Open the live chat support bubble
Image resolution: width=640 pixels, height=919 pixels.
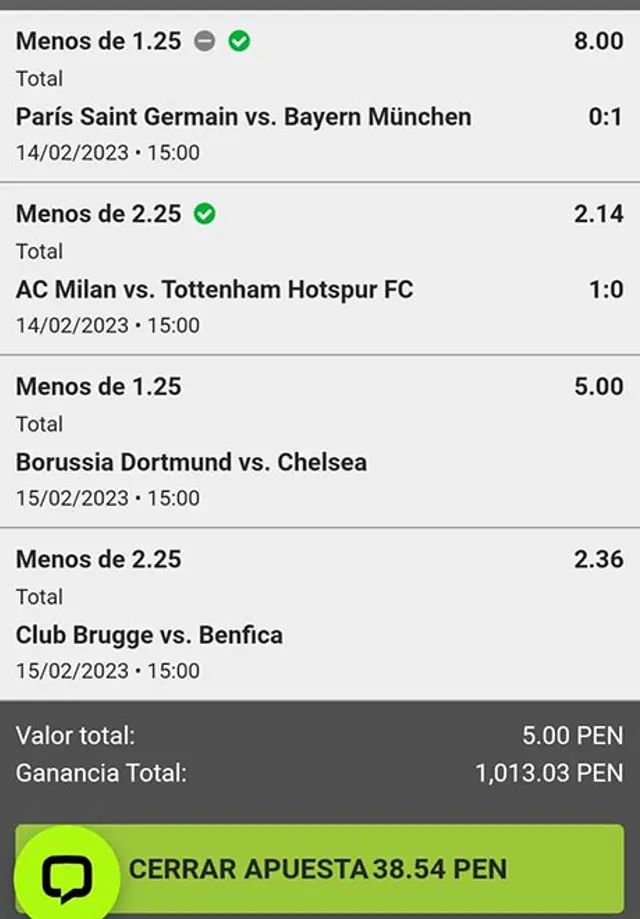click(66, 874)
